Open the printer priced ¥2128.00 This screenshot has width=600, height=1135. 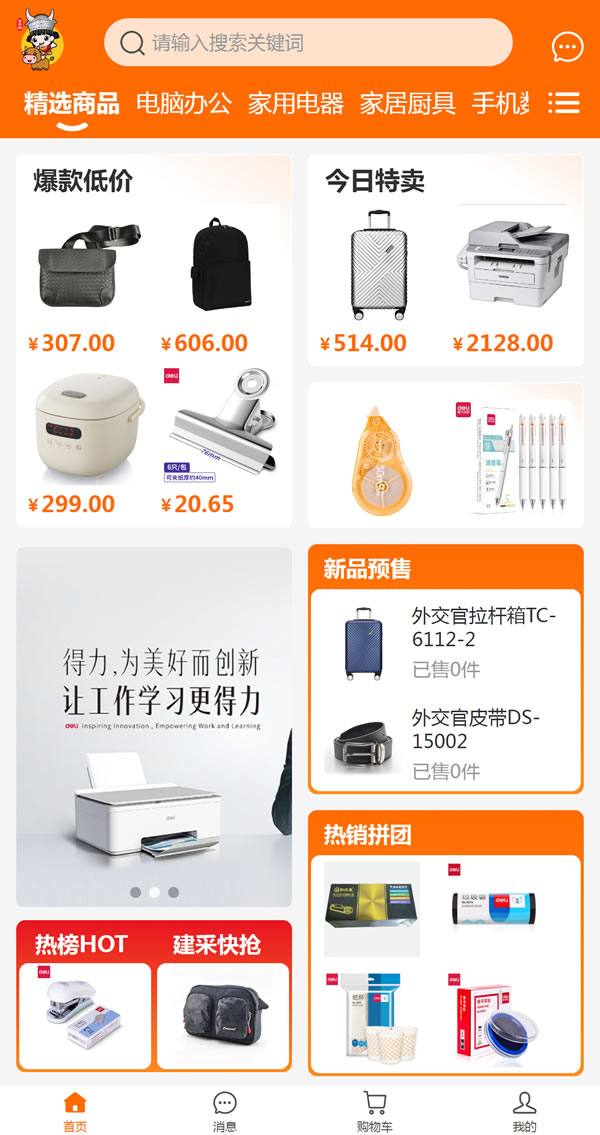[512, 265]
